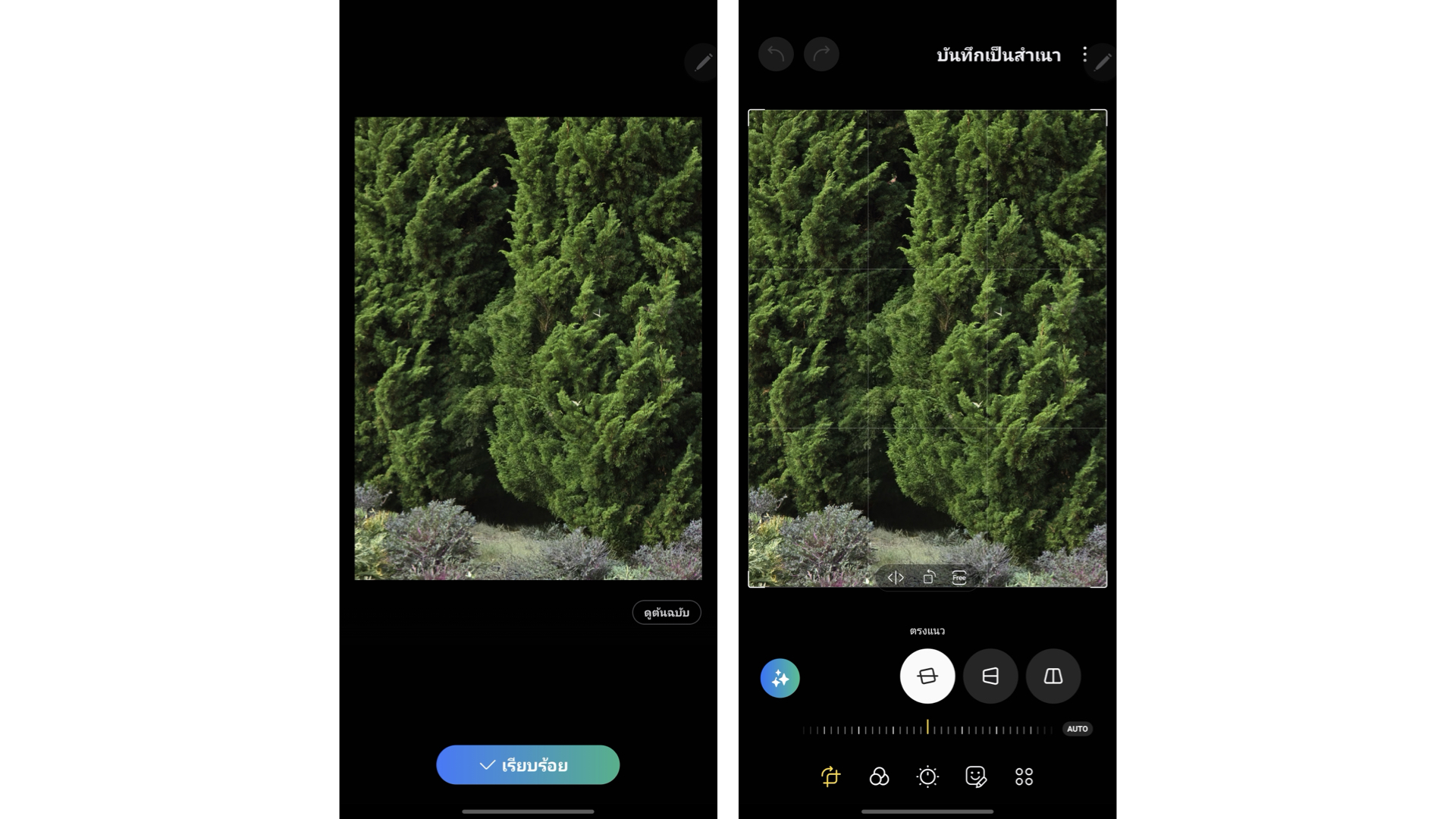This screenshot has height=819, width=1456.
Task: Open the AI sparkle tool
Action: click(x=780, y=678)
